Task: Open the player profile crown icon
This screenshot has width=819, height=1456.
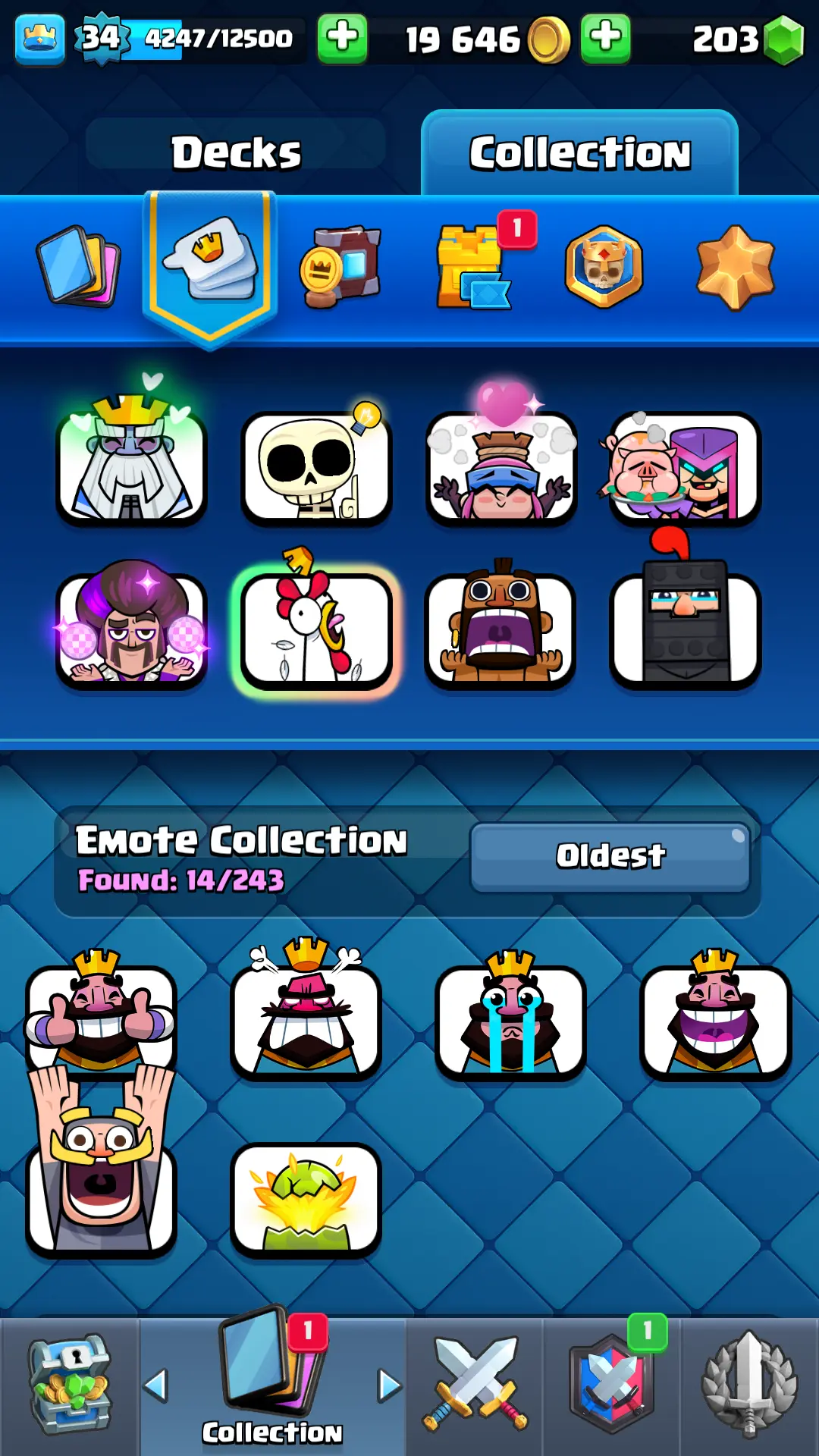Action: 39,38
